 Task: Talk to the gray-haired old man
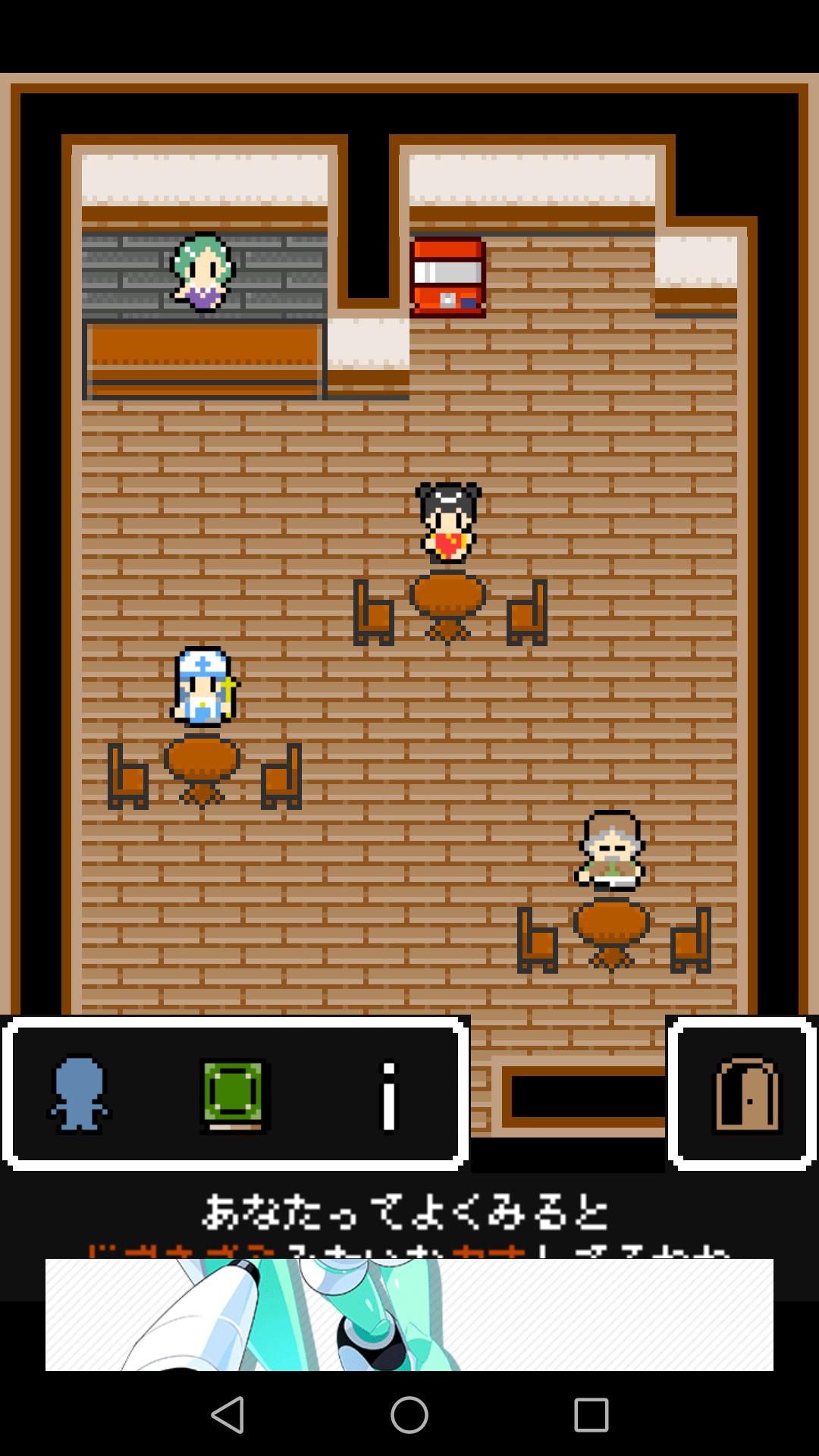point(610,851)
